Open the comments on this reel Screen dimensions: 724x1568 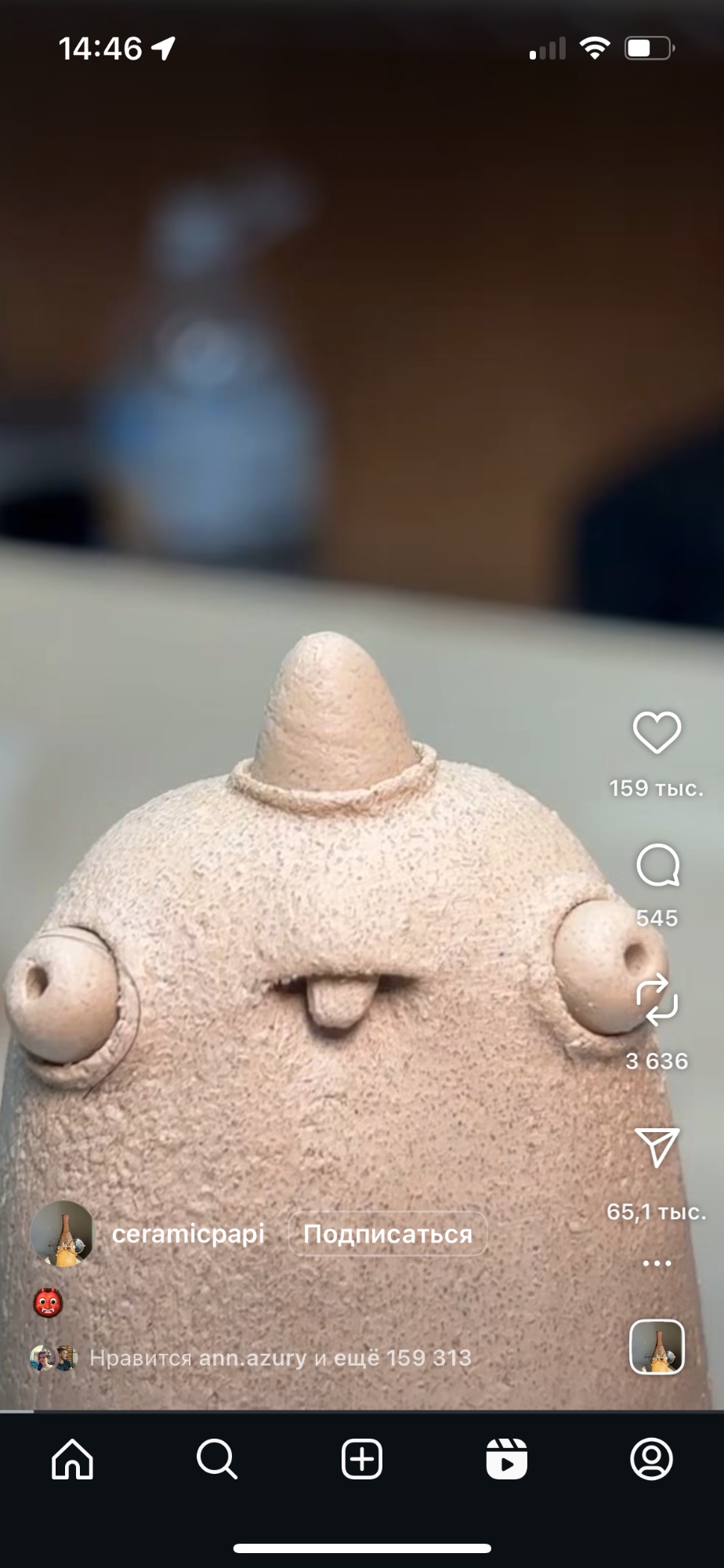657,865
